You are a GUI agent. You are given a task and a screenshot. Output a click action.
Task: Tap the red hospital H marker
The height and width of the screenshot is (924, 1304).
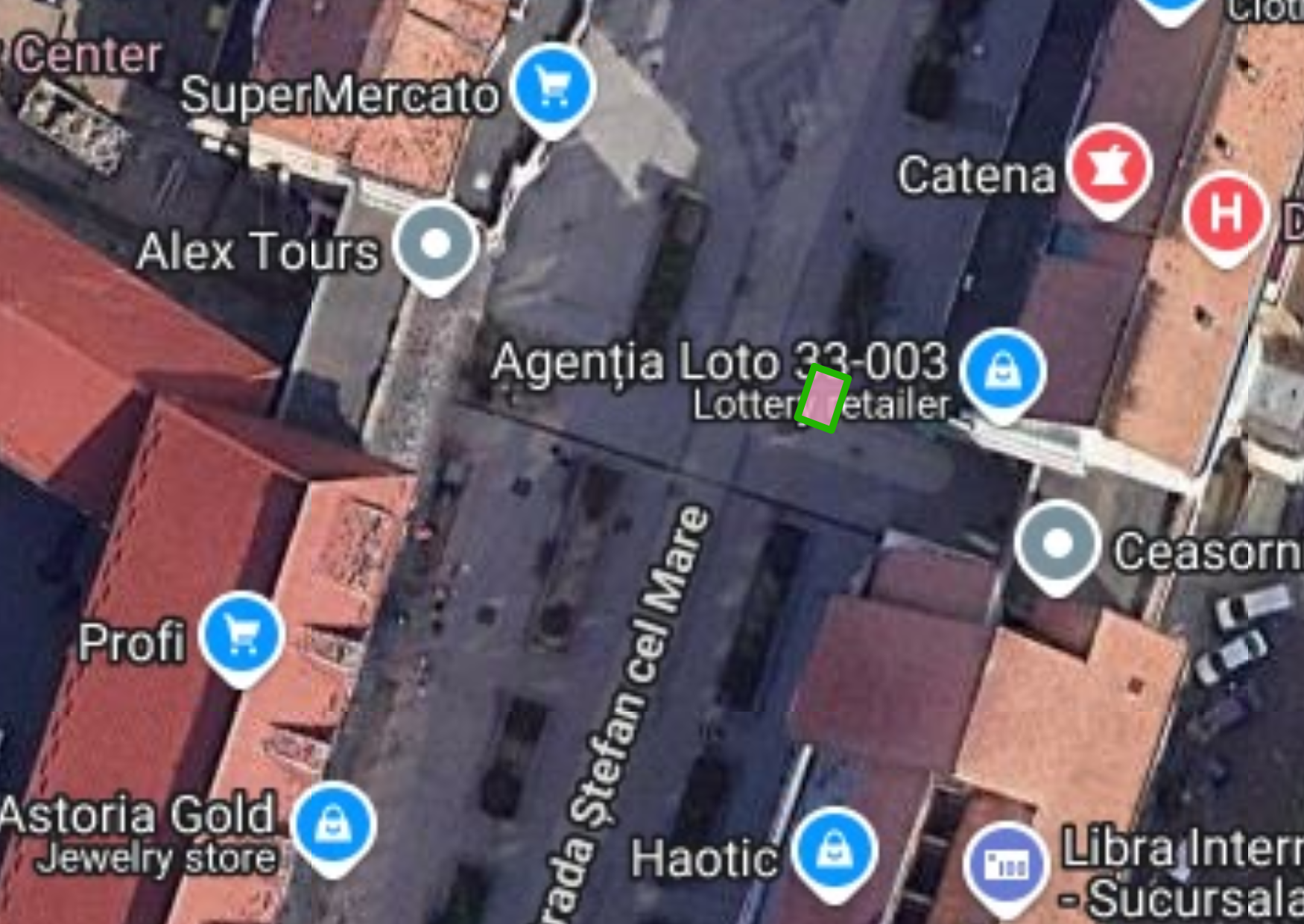(x=1225, y=214)
